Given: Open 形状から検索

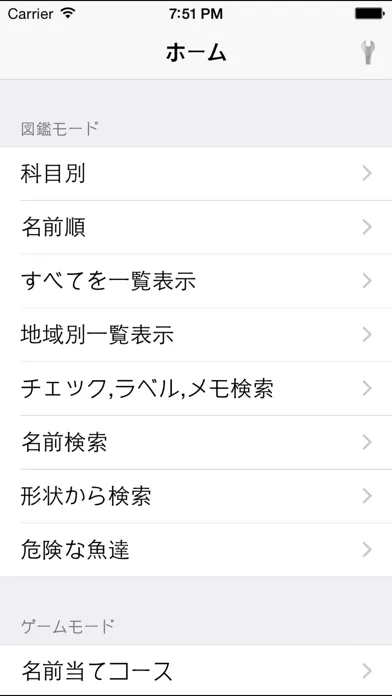Looking at the screenshot, I should [196, 496].
